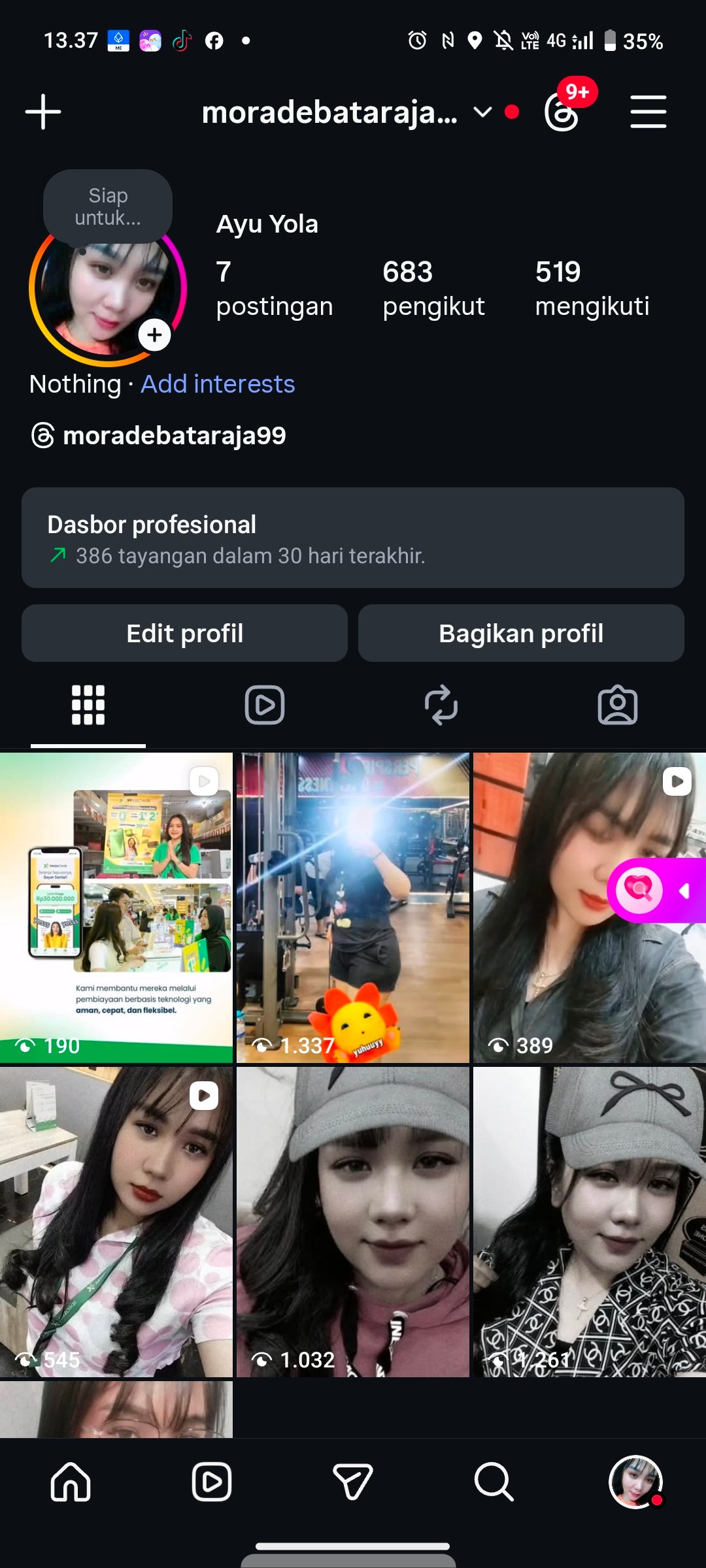Open search from the bottom navigation
Viewport: 706px width, 1568px height.
[x=494, y=1481]
